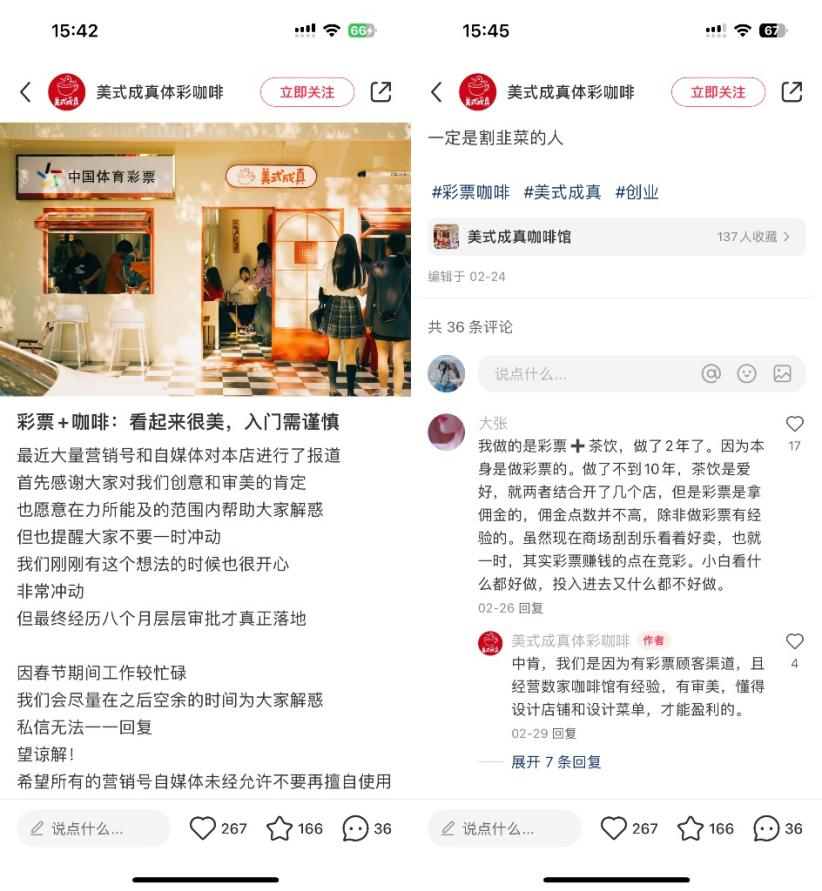The image size is (822, 891).
Task: Reply to 大张's comment dated 02-26
Action: pos(531,608)
